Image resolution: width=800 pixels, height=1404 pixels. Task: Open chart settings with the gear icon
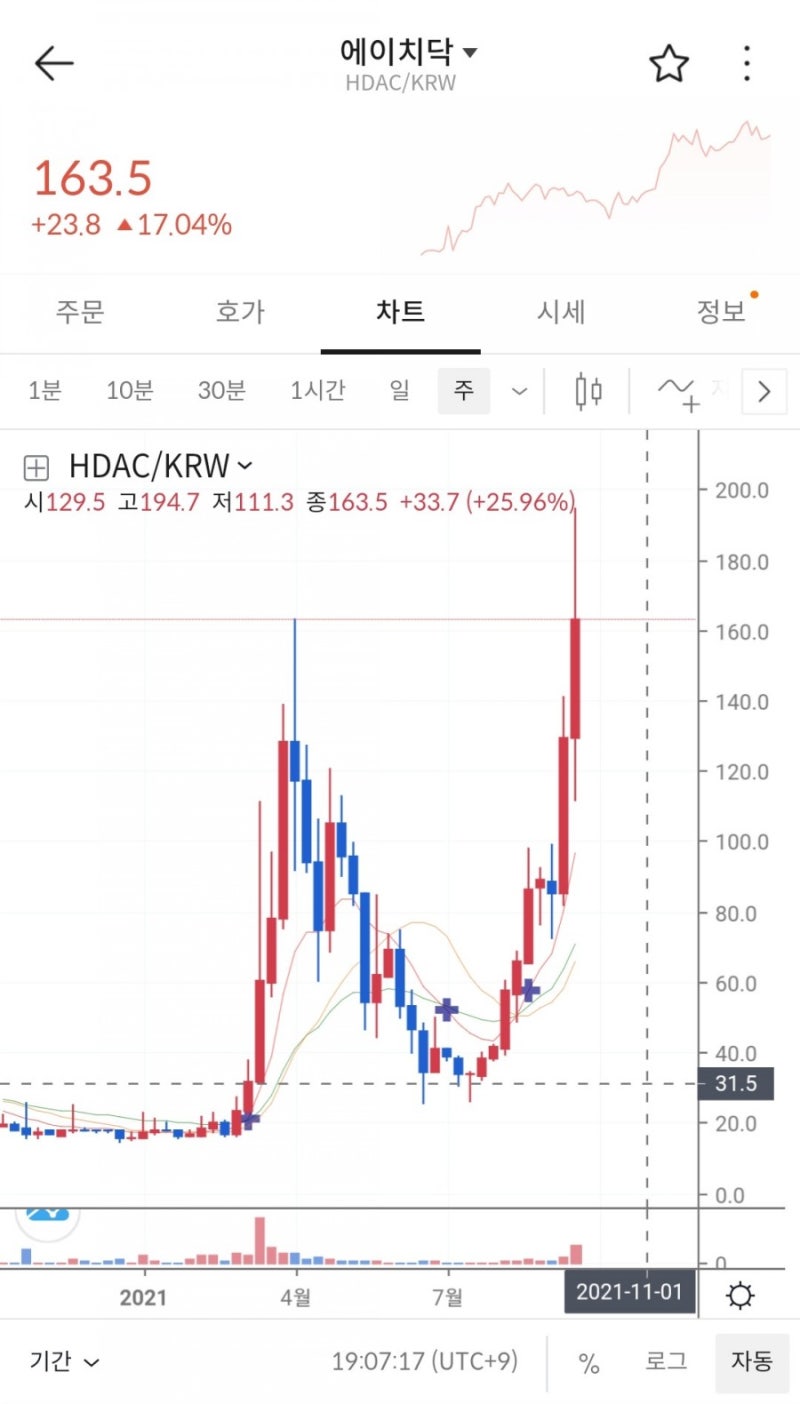[740, 1292]
